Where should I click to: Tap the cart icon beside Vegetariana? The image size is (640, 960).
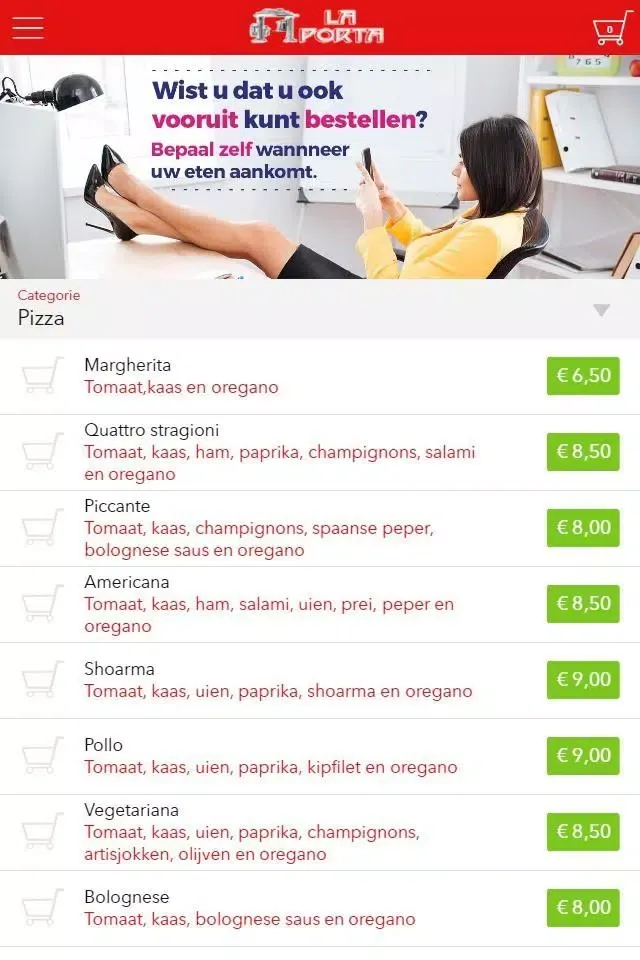click(x=42, y=832)
